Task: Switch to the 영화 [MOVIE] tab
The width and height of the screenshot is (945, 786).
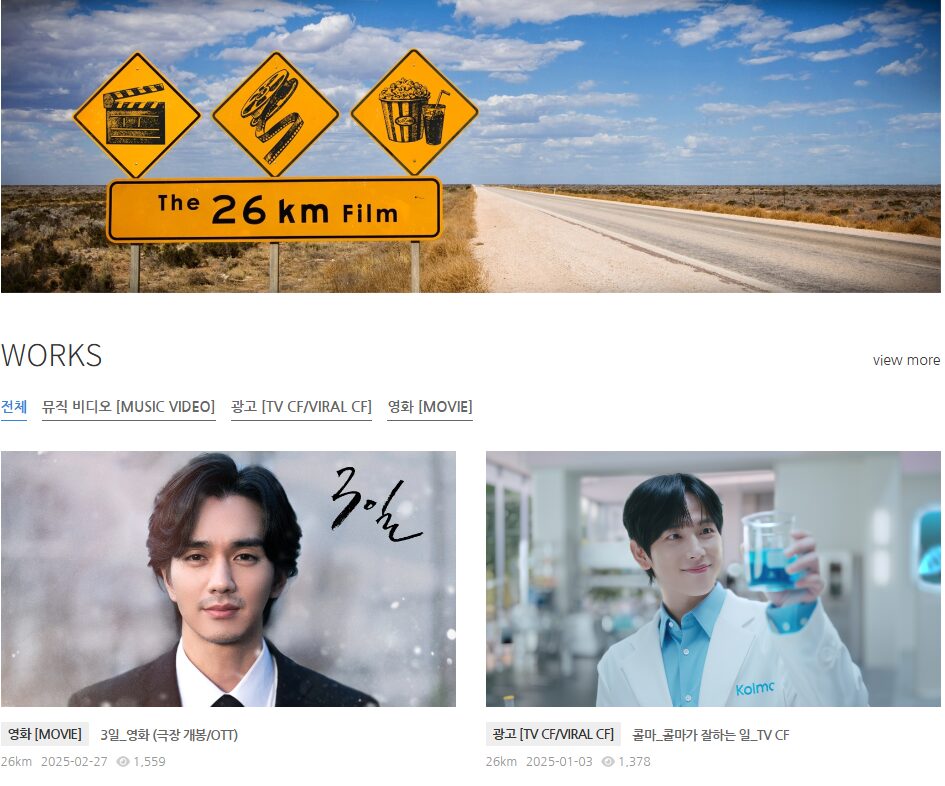Action: click(429, 407)
